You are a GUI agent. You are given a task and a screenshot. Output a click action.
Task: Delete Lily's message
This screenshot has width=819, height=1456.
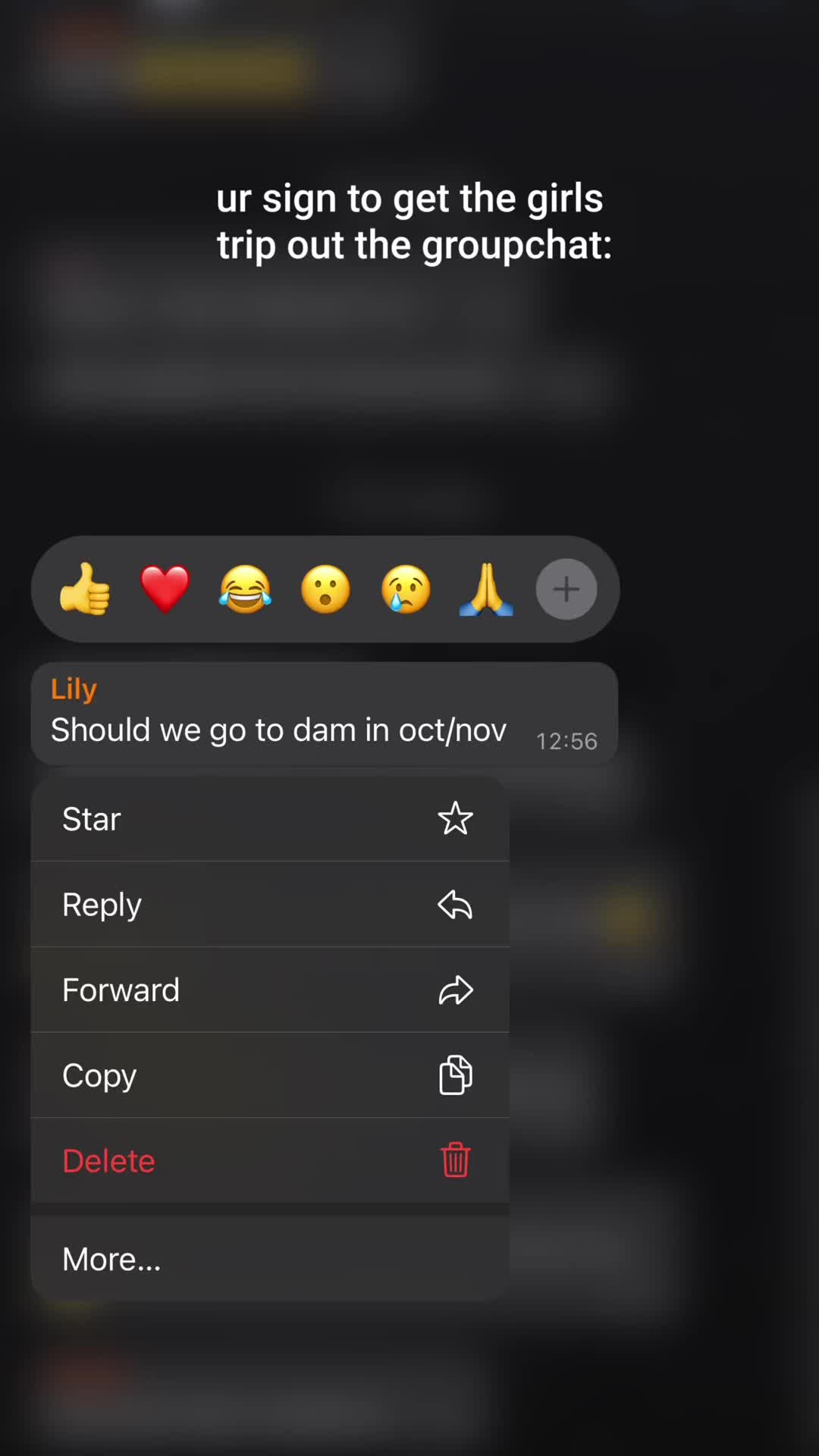(x=269, y=1161)
